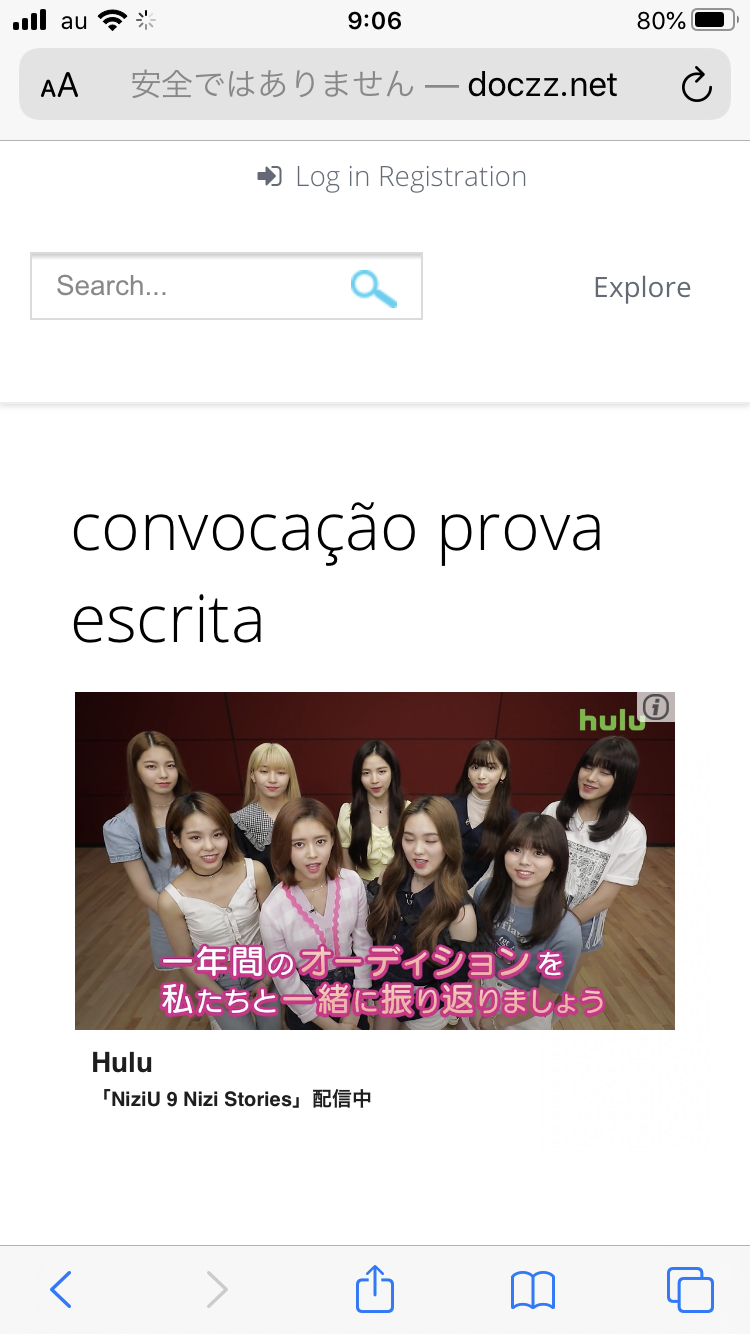750x1334 pixels.
Task: Open the Explore link
Action: coord(642,287)
